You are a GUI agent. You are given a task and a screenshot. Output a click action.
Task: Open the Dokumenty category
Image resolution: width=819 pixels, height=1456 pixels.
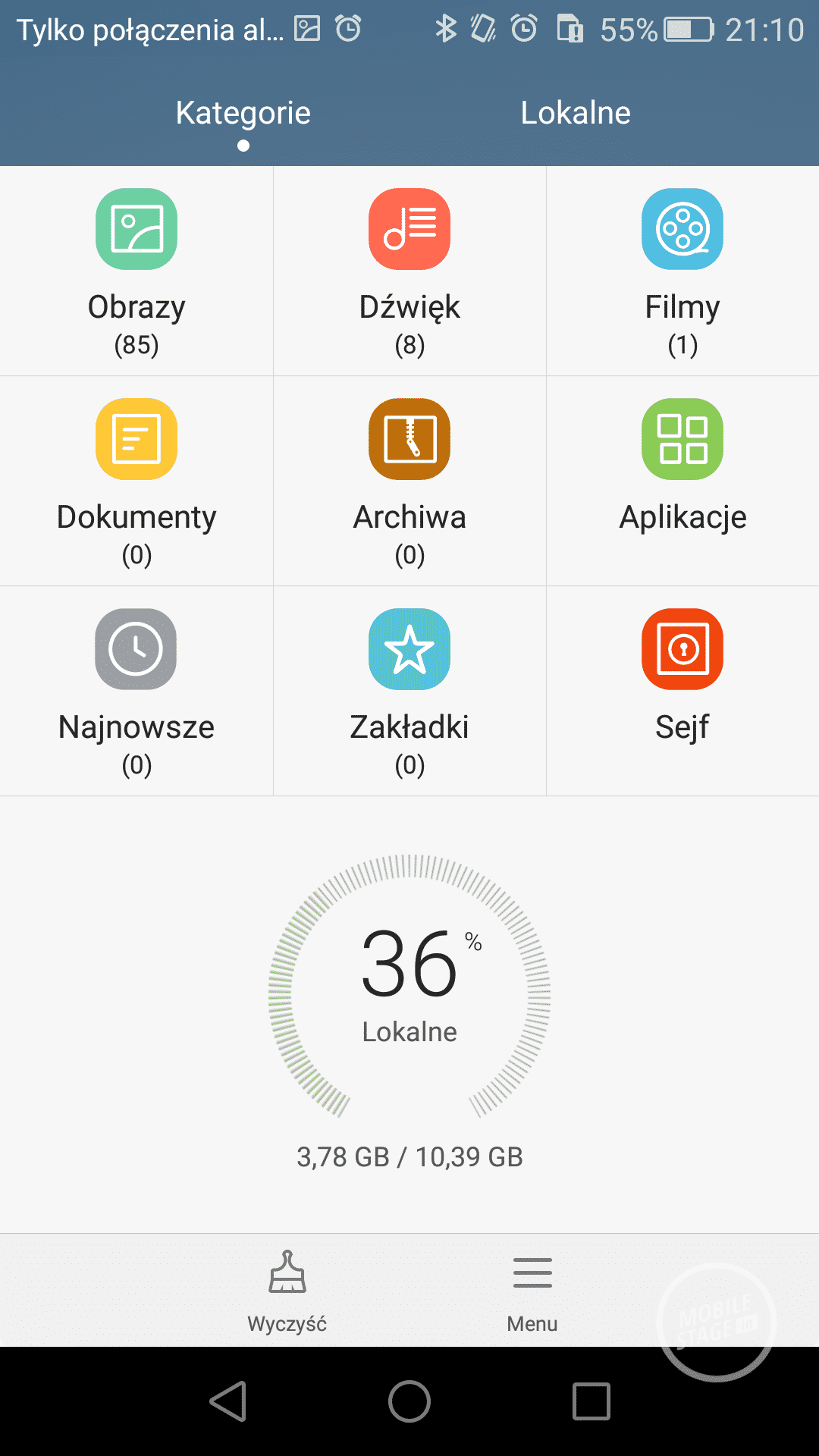coord(136,481)
